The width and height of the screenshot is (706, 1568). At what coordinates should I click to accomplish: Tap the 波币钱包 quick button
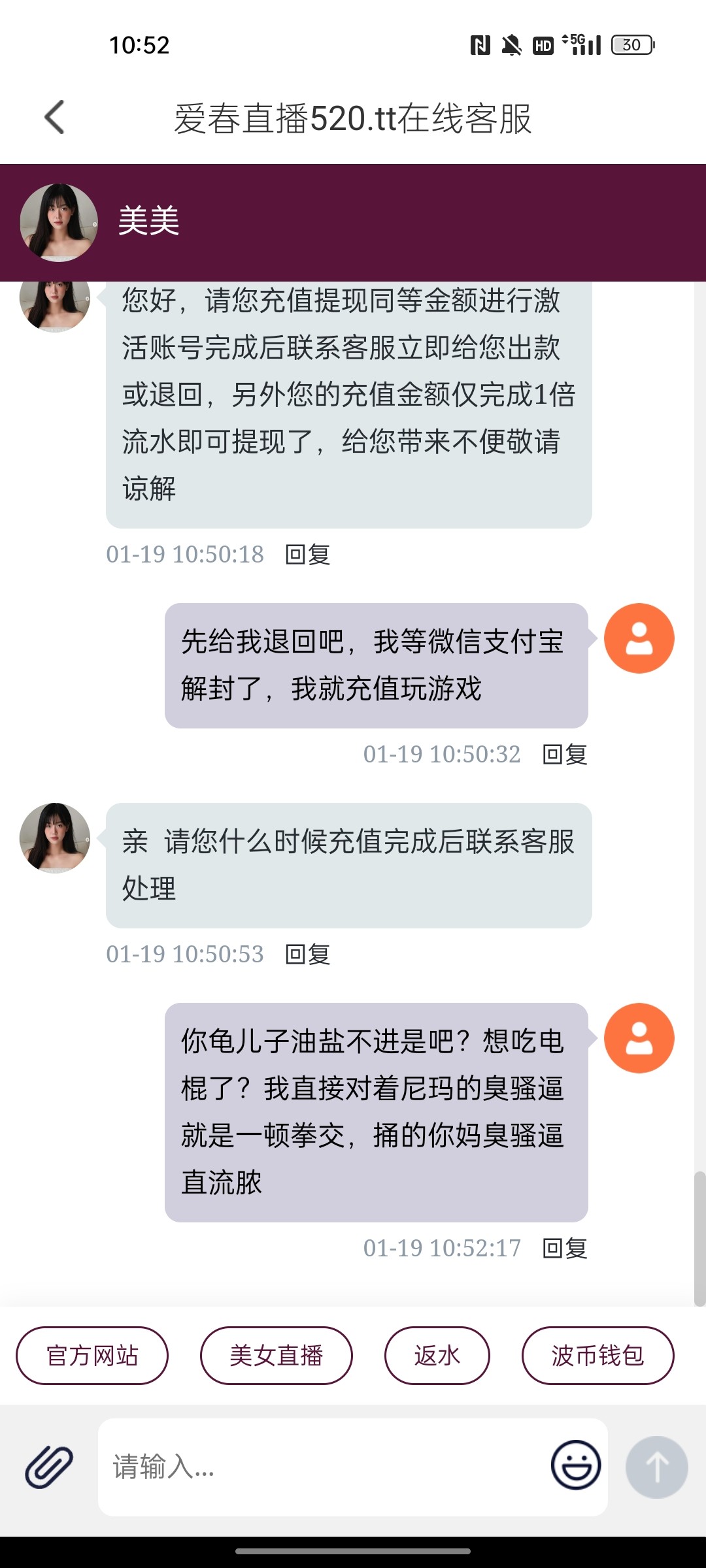click(x=597, y=1356)
